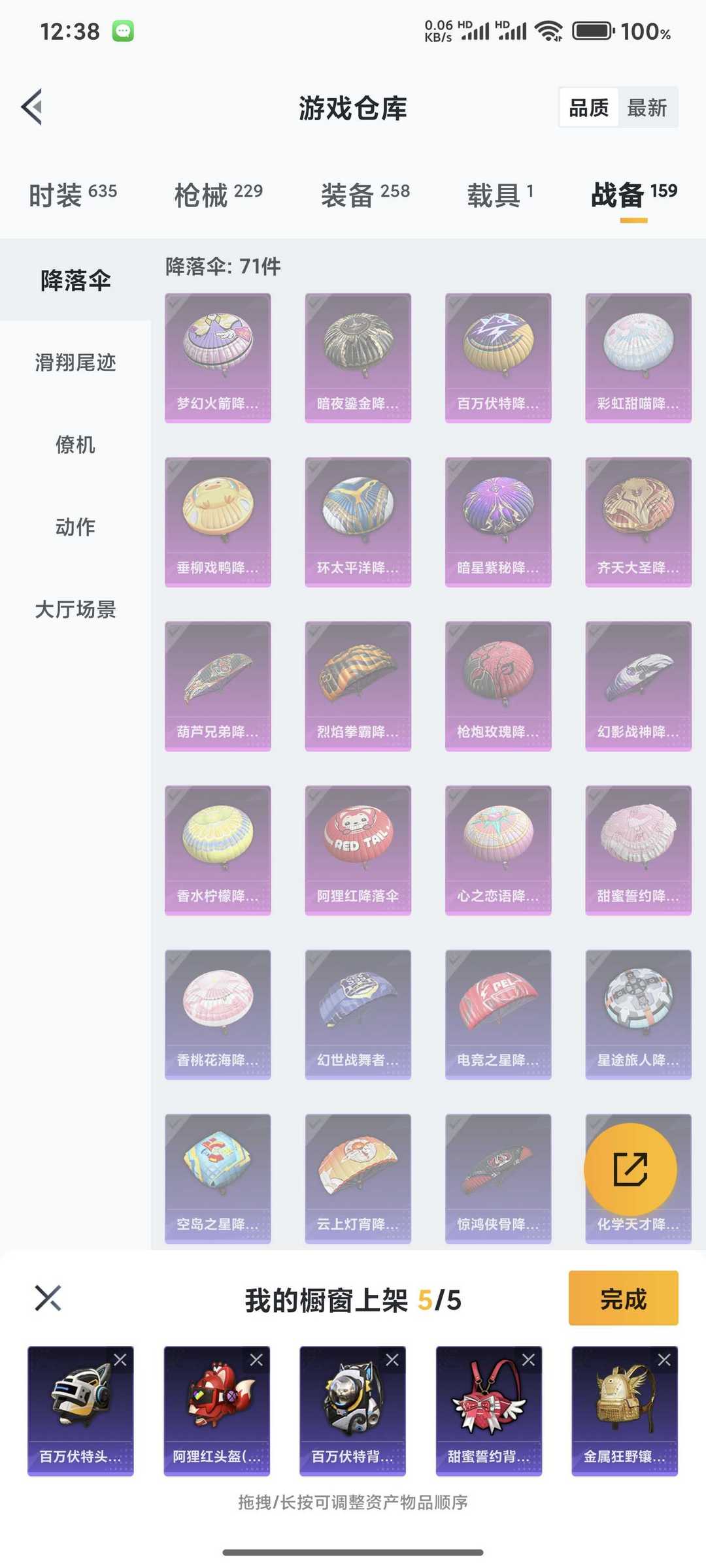
Task: Select the 阿狸红降落伞 tile
Action: (x=358, y=849)
